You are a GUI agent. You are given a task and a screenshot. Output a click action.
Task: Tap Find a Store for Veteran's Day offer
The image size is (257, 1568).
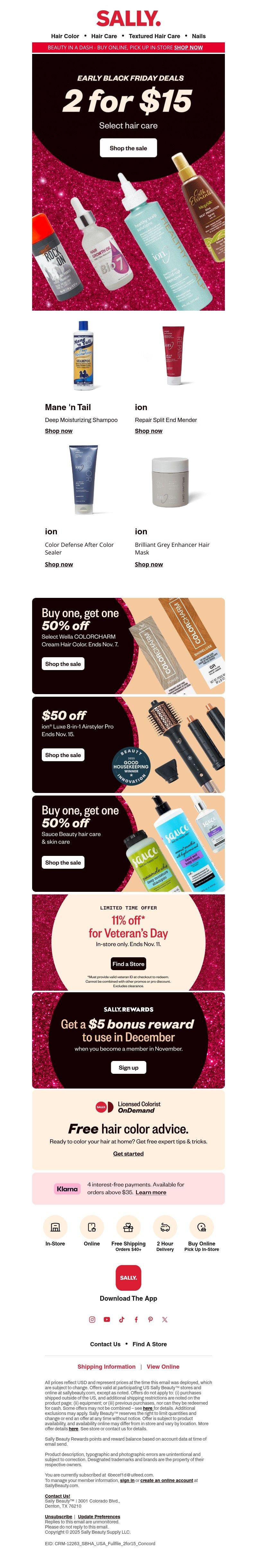(x=128, y=964)
